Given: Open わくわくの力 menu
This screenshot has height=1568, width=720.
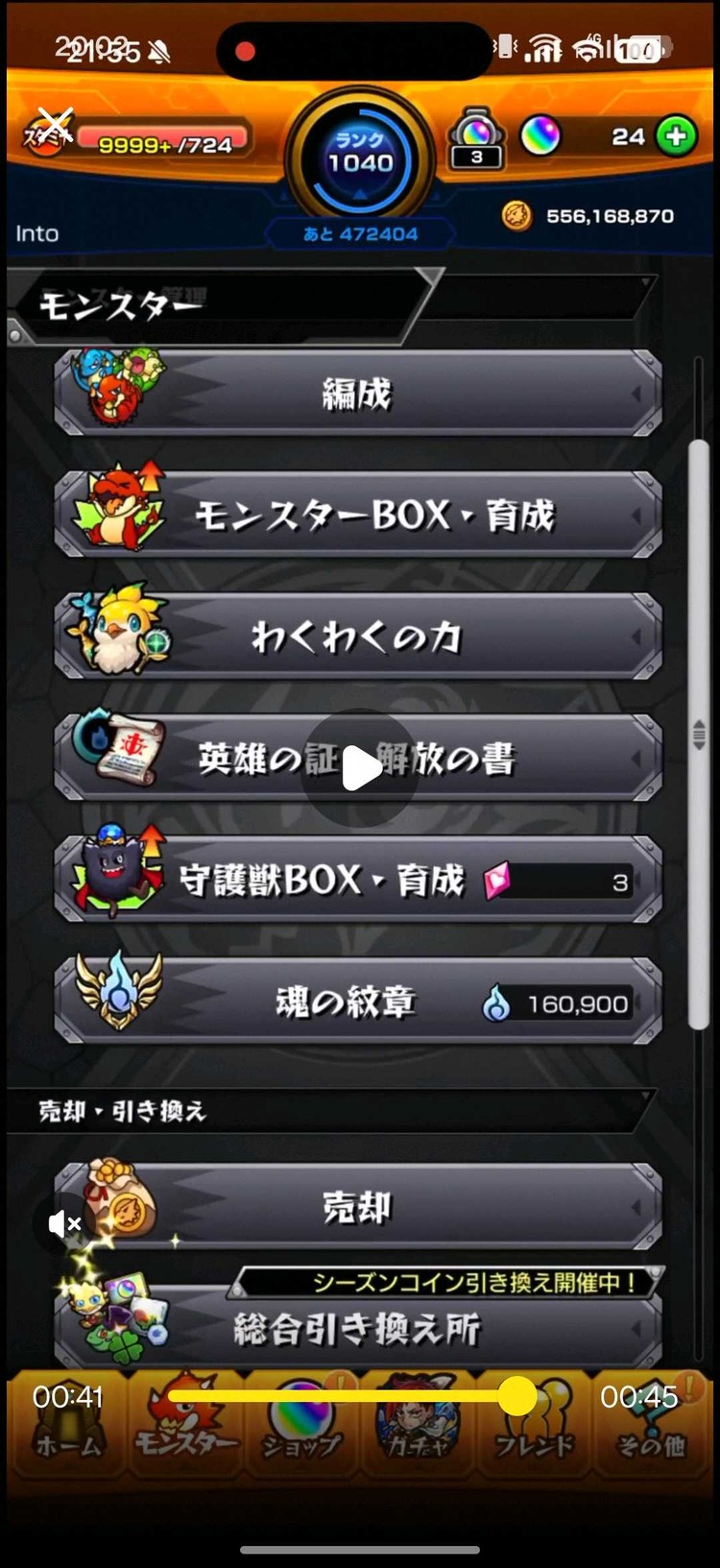Looking at the screenshot, I should [x=357, y=637].
